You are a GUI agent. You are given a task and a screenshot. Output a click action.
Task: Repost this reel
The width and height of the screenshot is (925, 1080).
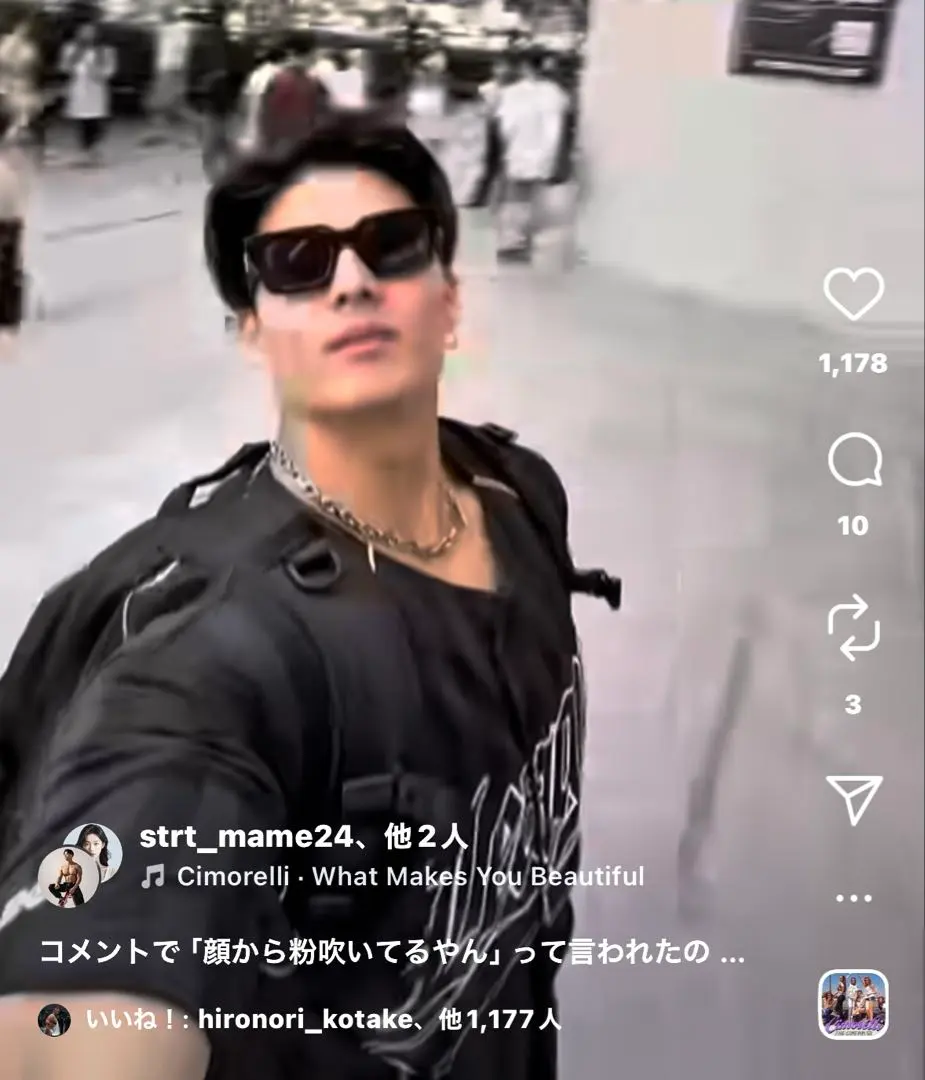pyautogui.click(x=853, y=630)
